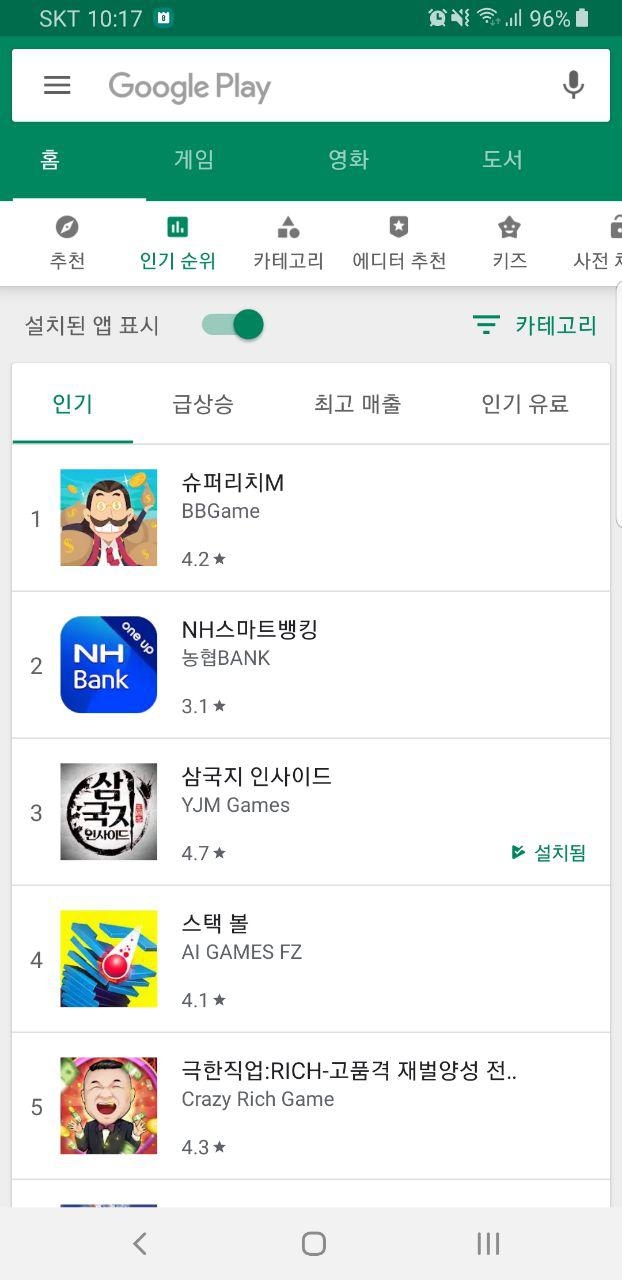The height and width of the screenshot is (1280, 622).
Task: Switch to the 급상승 chart tab
Action: point(203,404)
